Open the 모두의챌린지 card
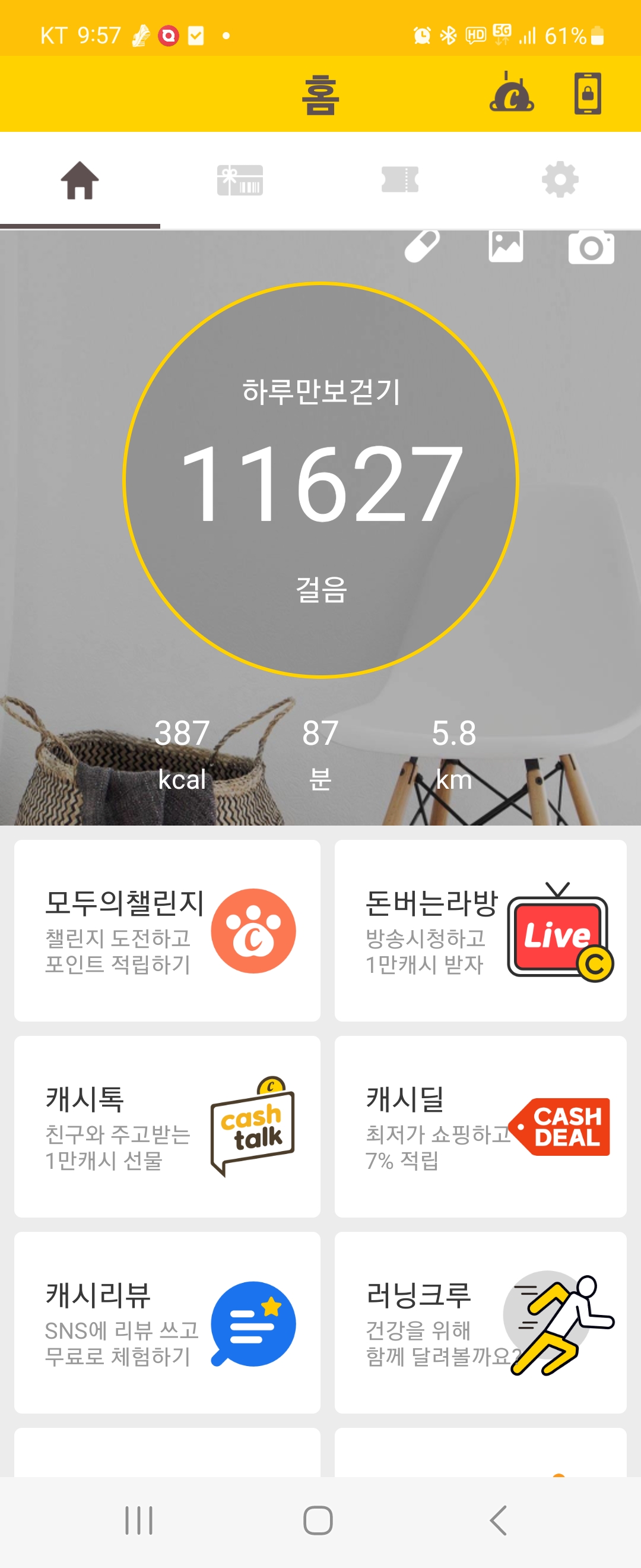The height and width of the screenshot is (1568, 641). (167, 930)
